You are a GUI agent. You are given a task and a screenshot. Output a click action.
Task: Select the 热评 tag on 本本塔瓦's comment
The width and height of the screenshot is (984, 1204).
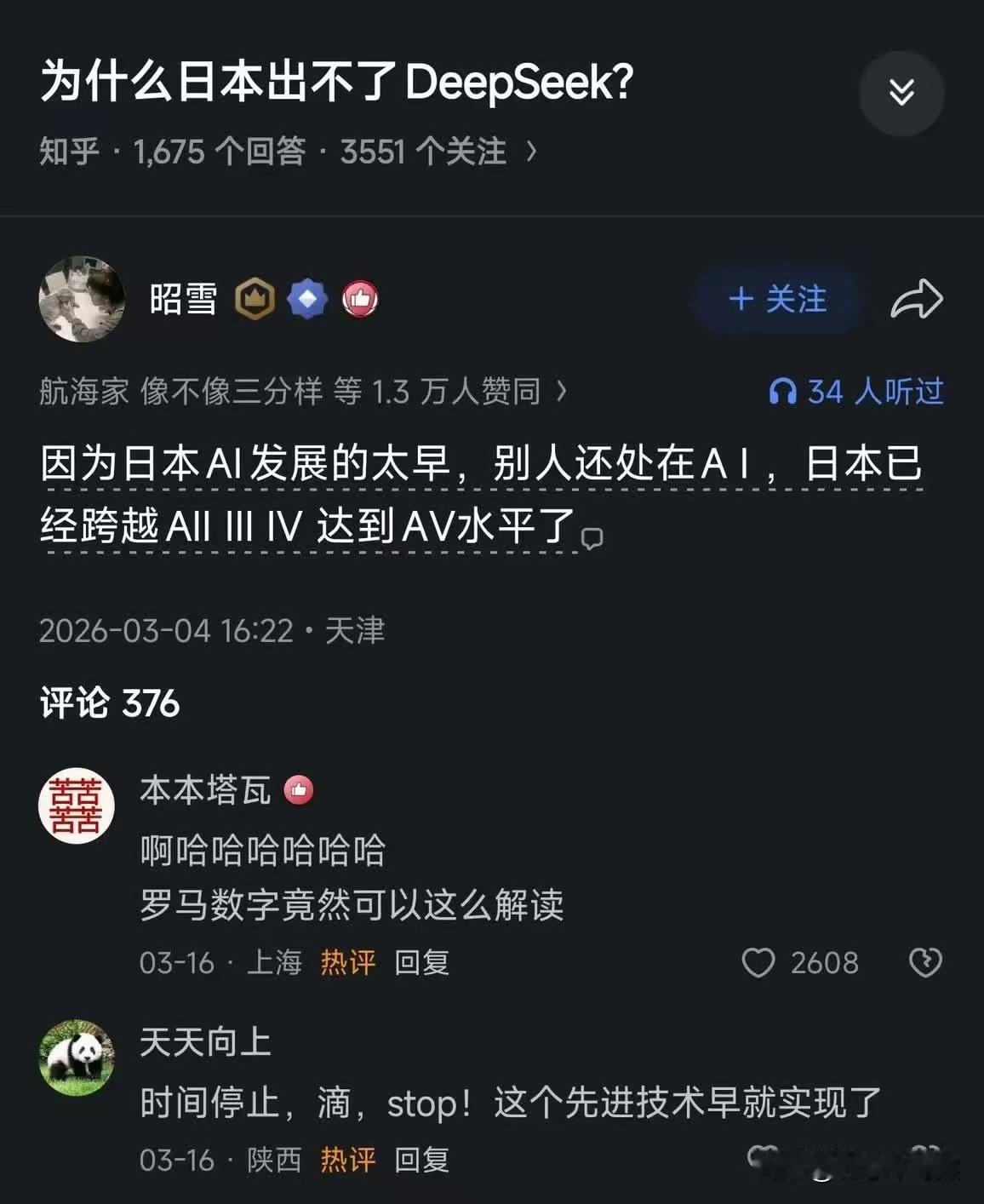pyautogui.click(x=349, y=963)
